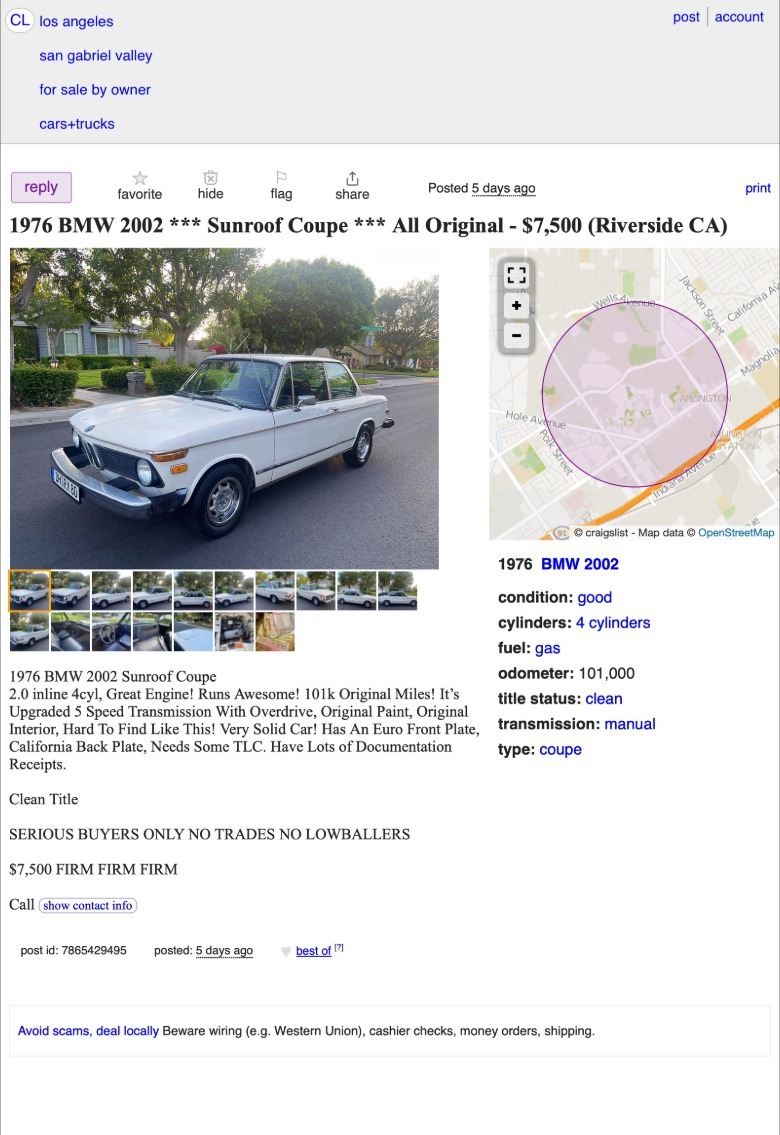Open the post link in header
The width and height of the screenshot is (780, 1135).
[x=686, y=17]
